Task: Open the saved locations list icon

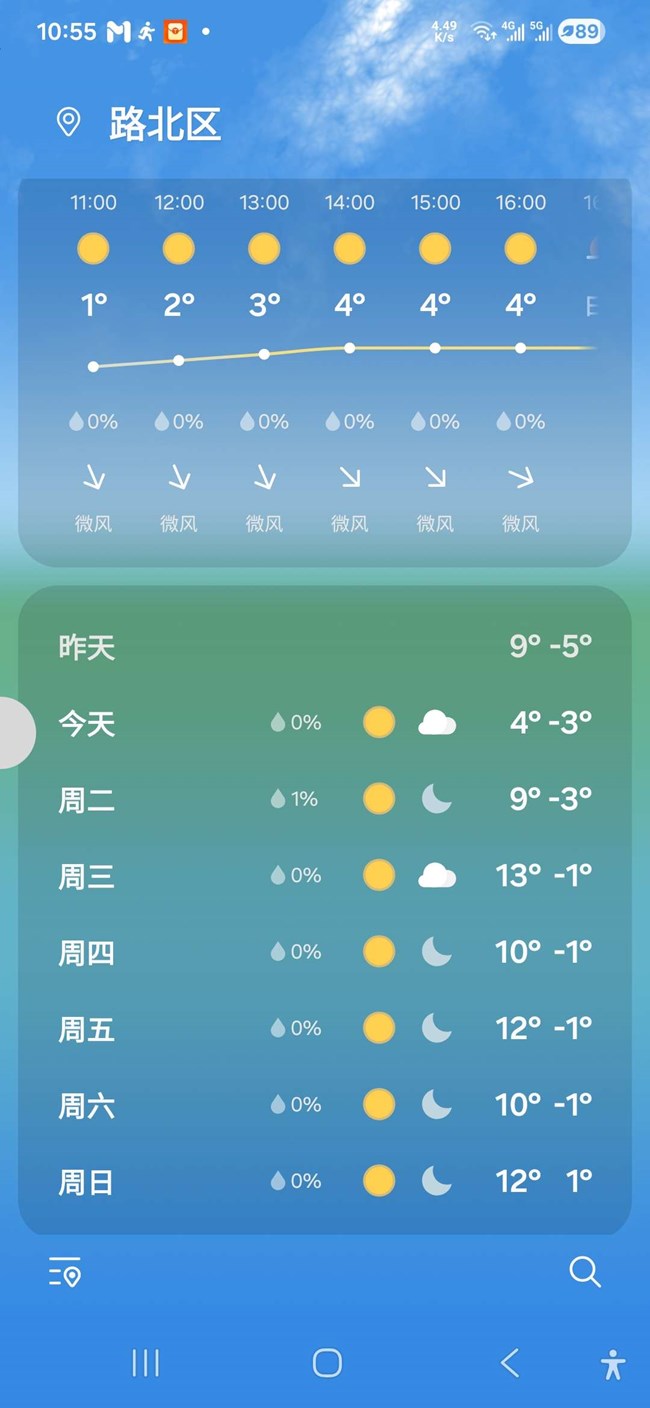Action: (65, 1273)
